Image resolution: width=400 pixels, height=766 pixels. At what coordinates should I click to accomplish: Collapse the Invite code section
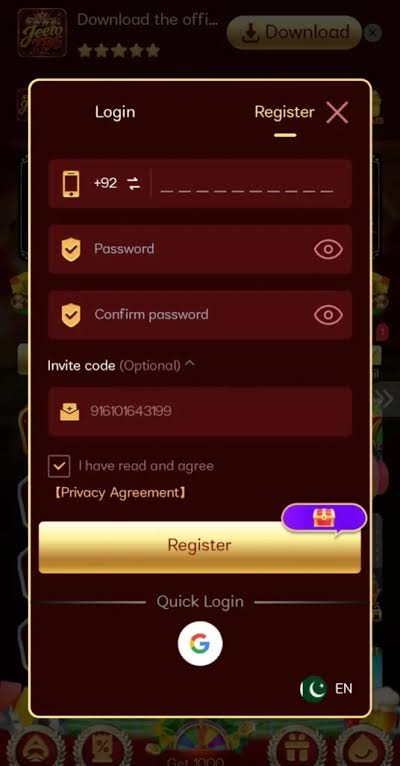tap(190, 364)
